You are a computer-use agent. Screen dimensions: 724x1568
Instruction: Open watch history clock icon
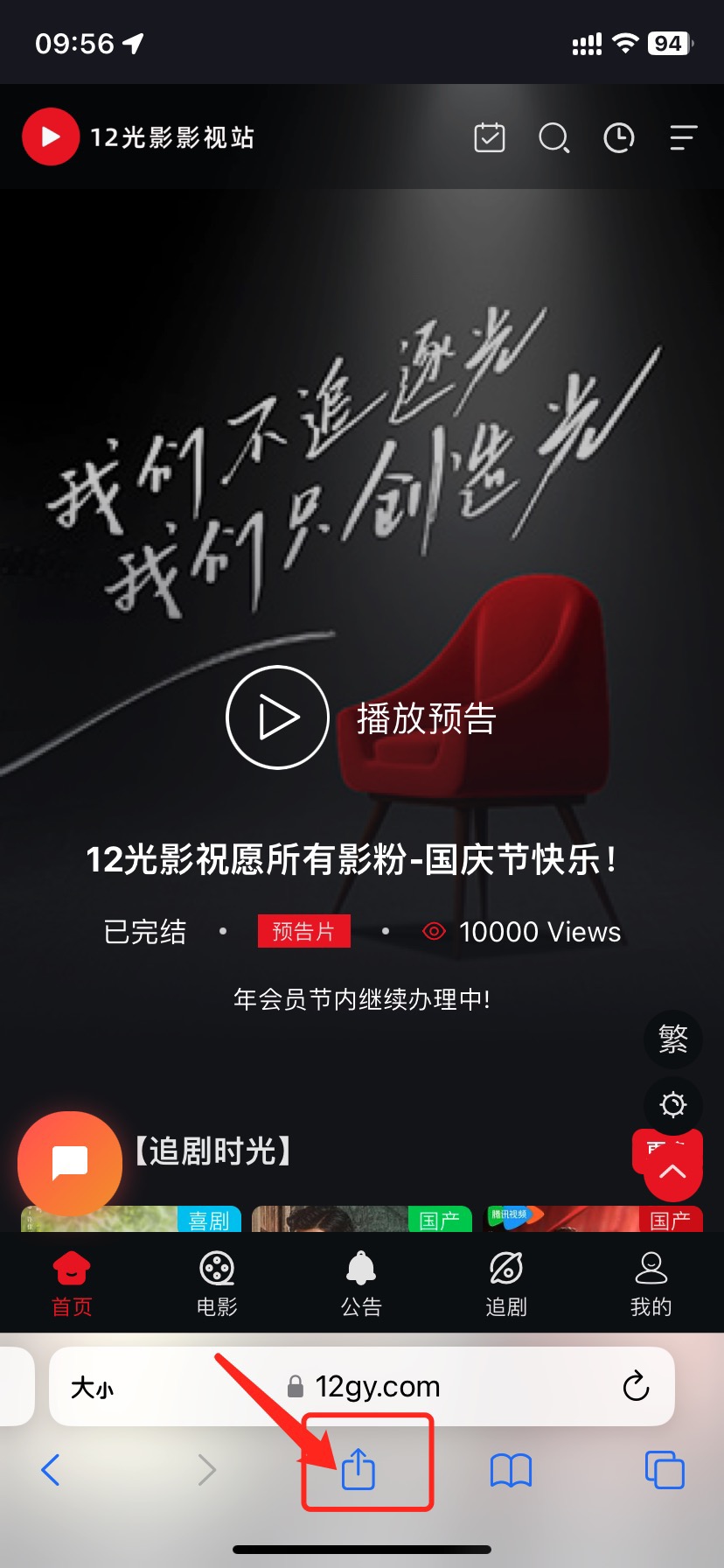click(619, 137)
